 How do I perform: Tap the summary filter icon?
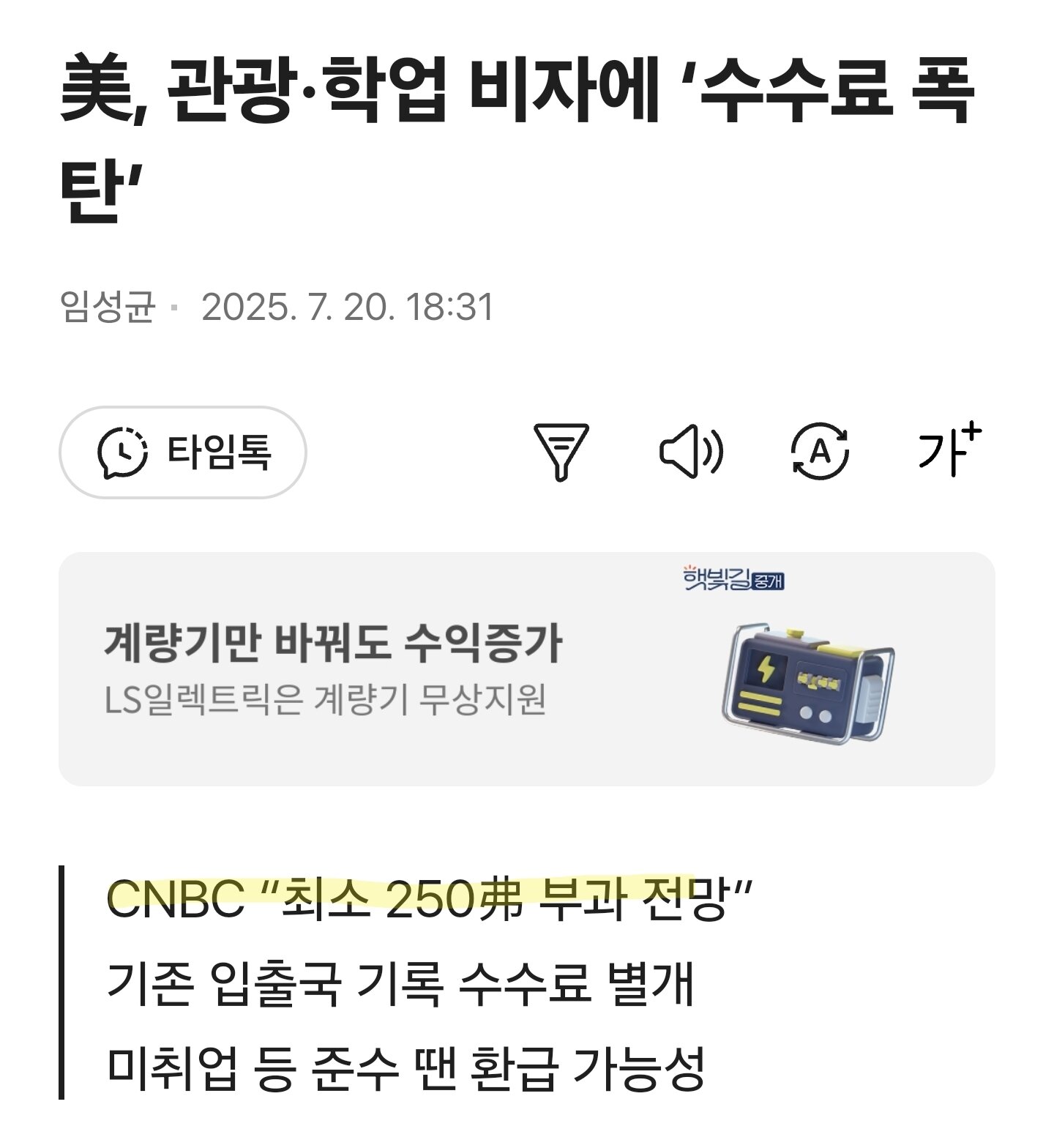pyautogui.click(x=561, y=452)
